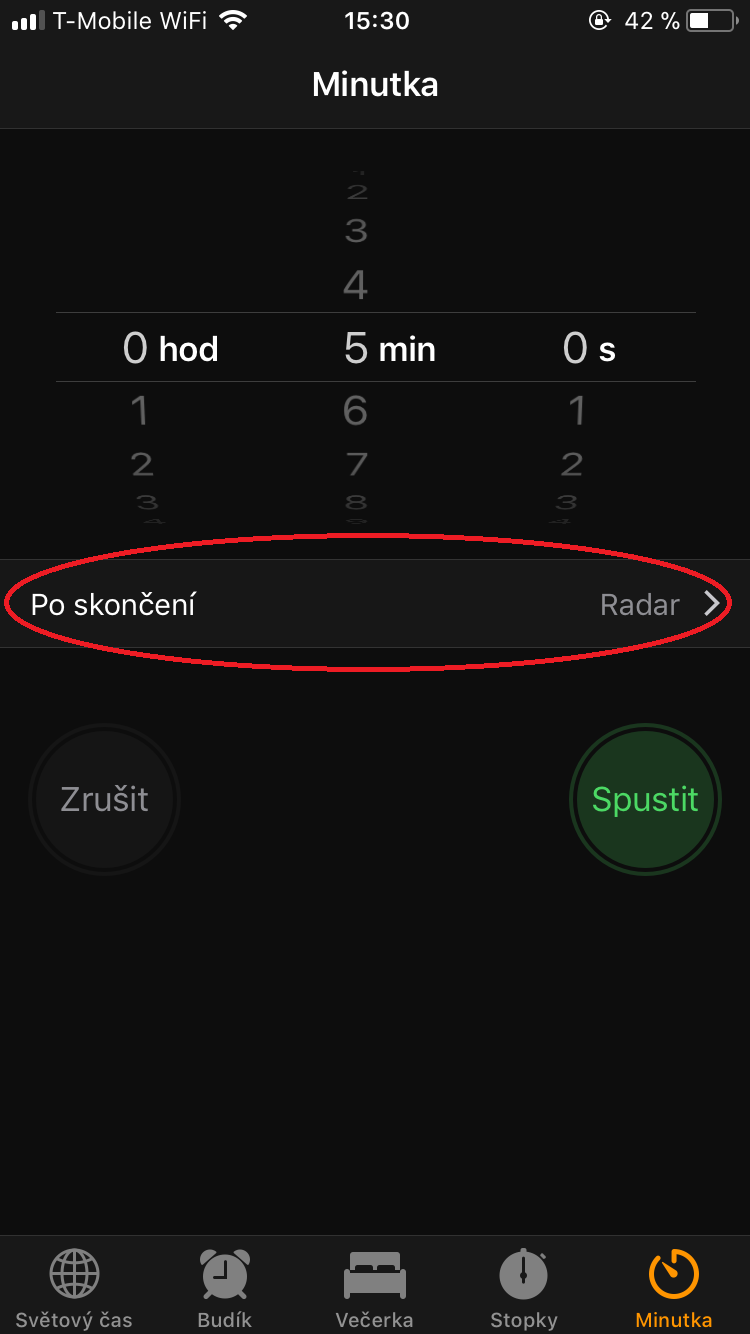The width and height of the screenshot is (750, 1334).
Task: Choose 1 in the seconds picker
Action: click(576, 411)
